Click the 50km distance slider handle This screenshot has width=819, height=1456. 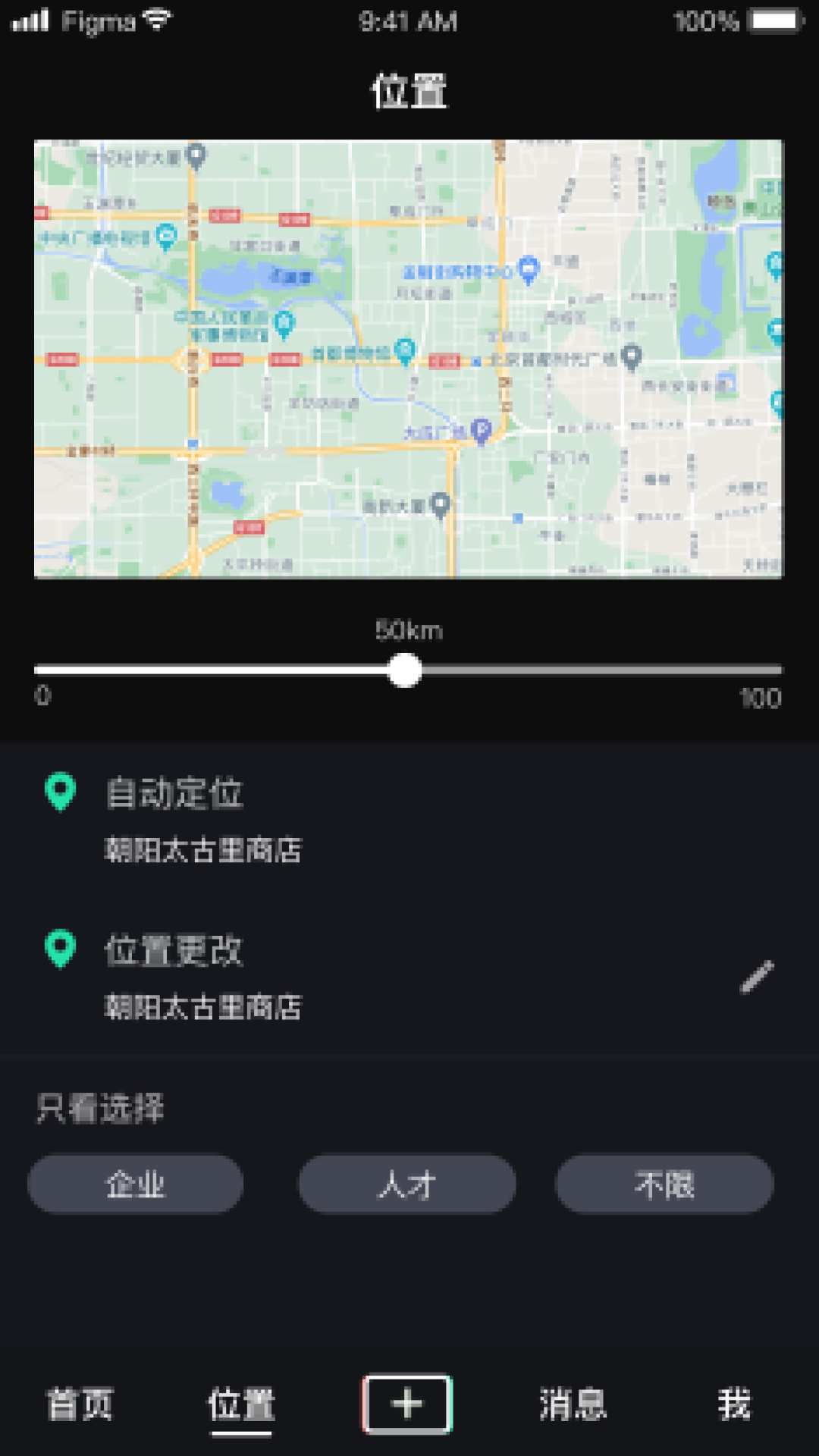(x=406, y=670)
